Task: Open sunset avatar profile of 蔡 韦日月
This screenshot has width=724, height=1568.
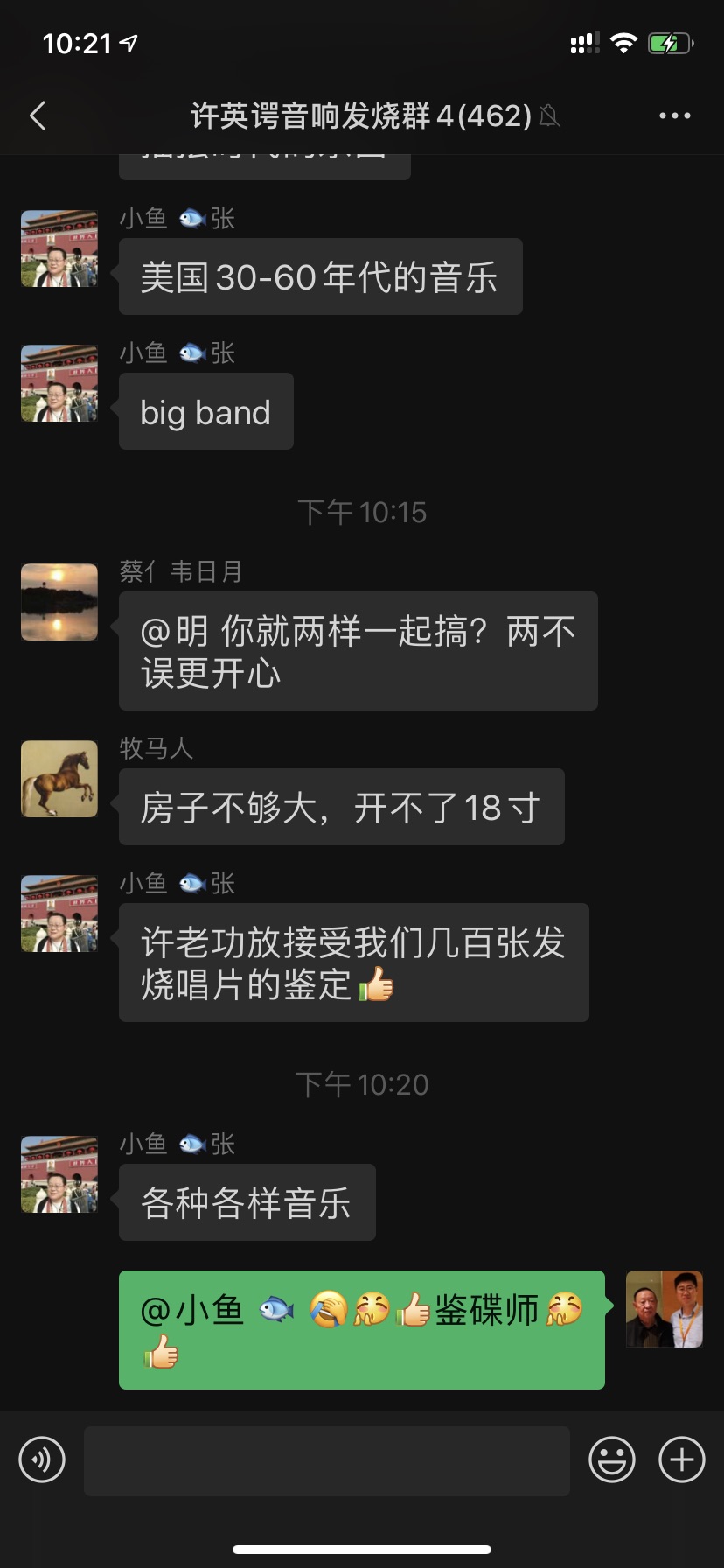Action: click(59, 602)
